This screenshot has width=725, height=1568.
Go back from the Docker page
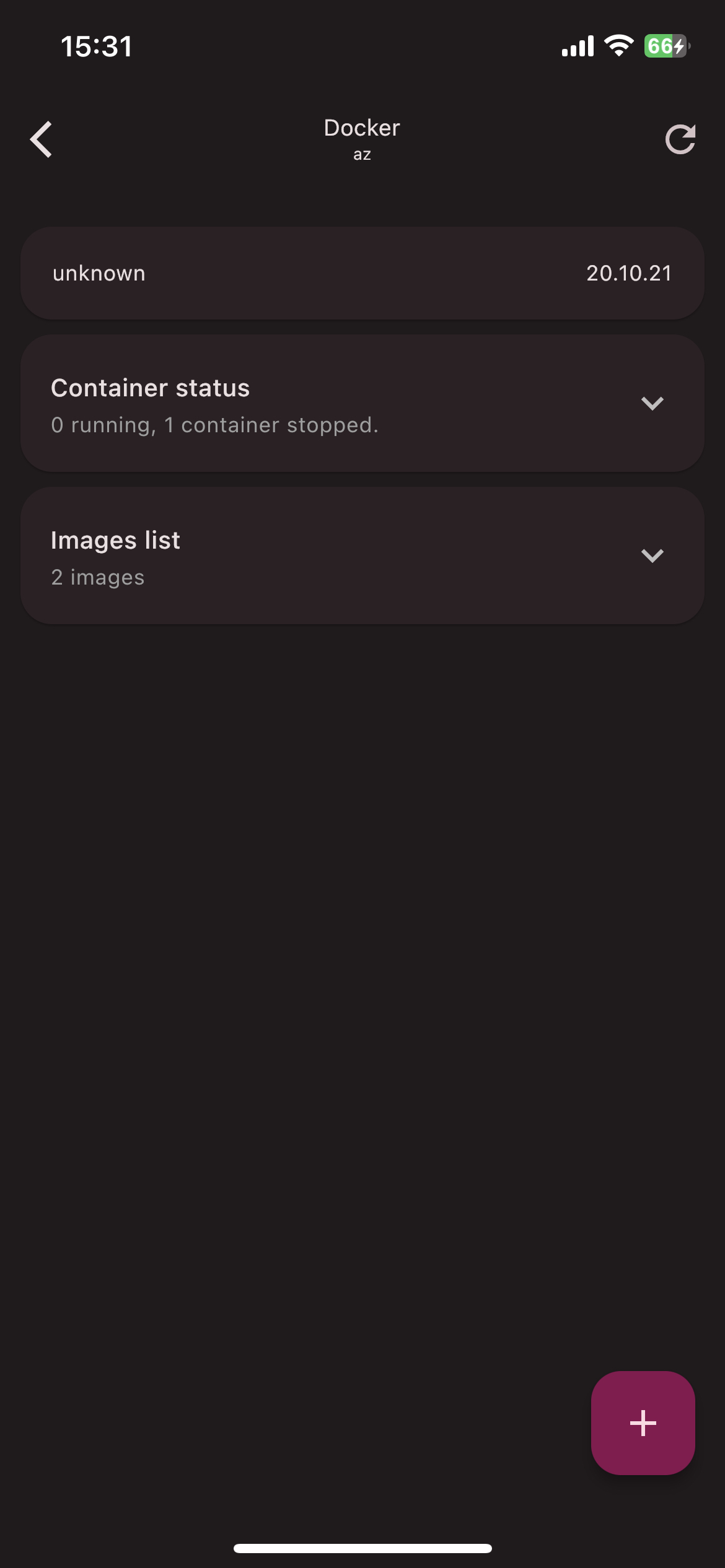tap(42, 139)
